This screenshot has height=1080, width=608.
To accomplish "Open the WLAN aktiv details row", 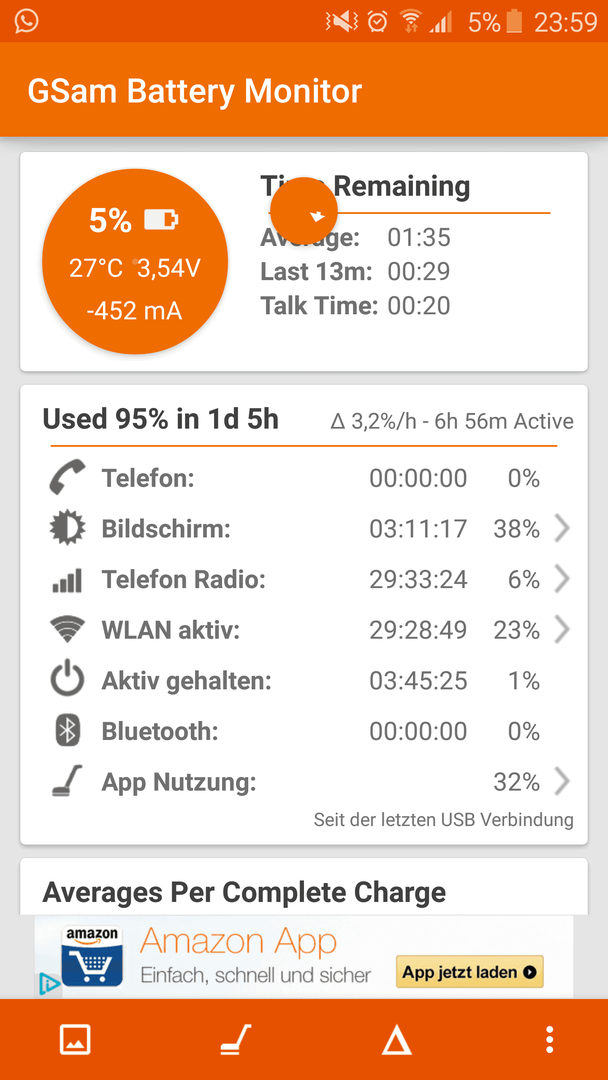I will coord(304,630).
